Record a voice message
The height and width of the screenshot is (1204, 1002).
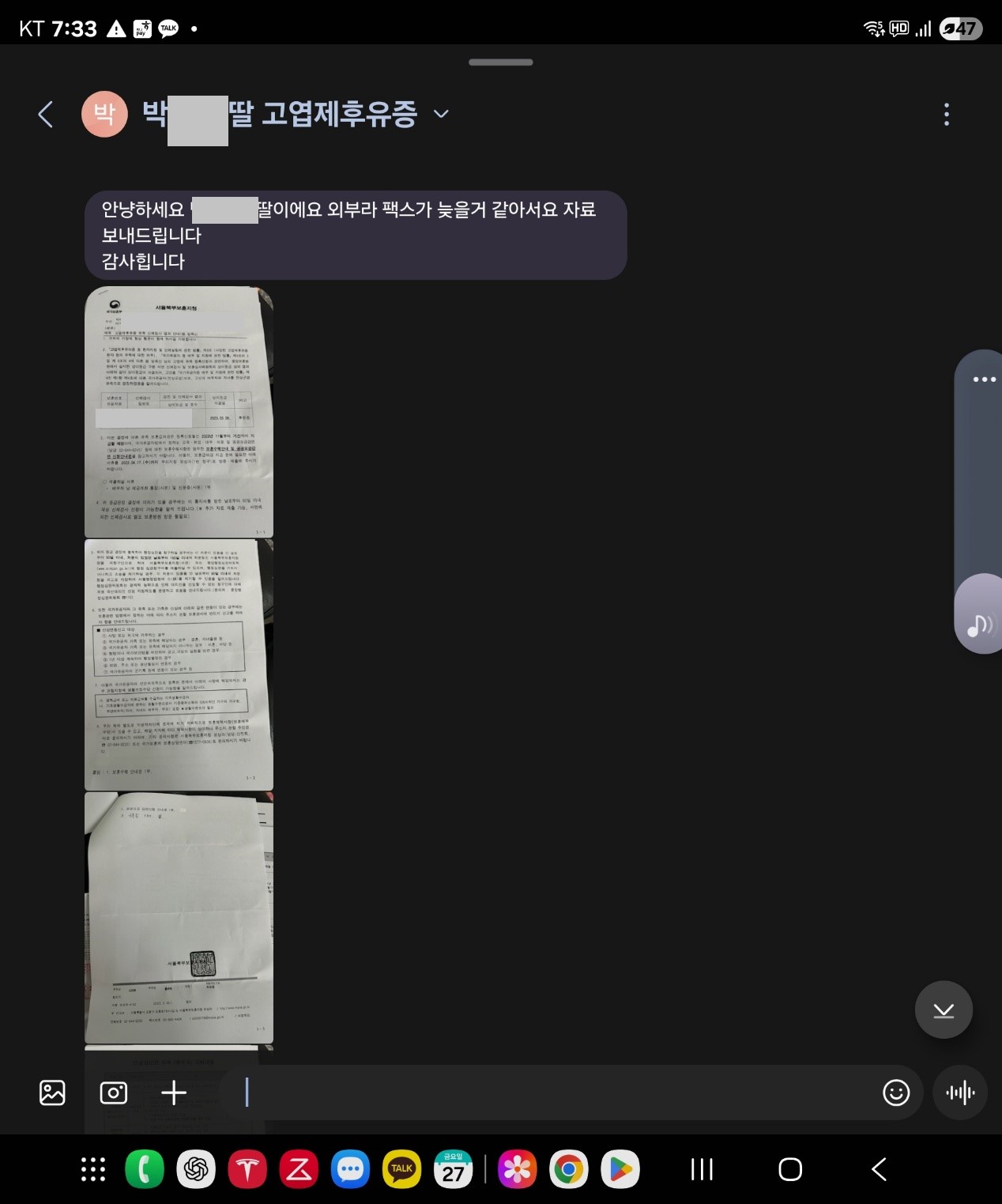tap(960, 1093)
